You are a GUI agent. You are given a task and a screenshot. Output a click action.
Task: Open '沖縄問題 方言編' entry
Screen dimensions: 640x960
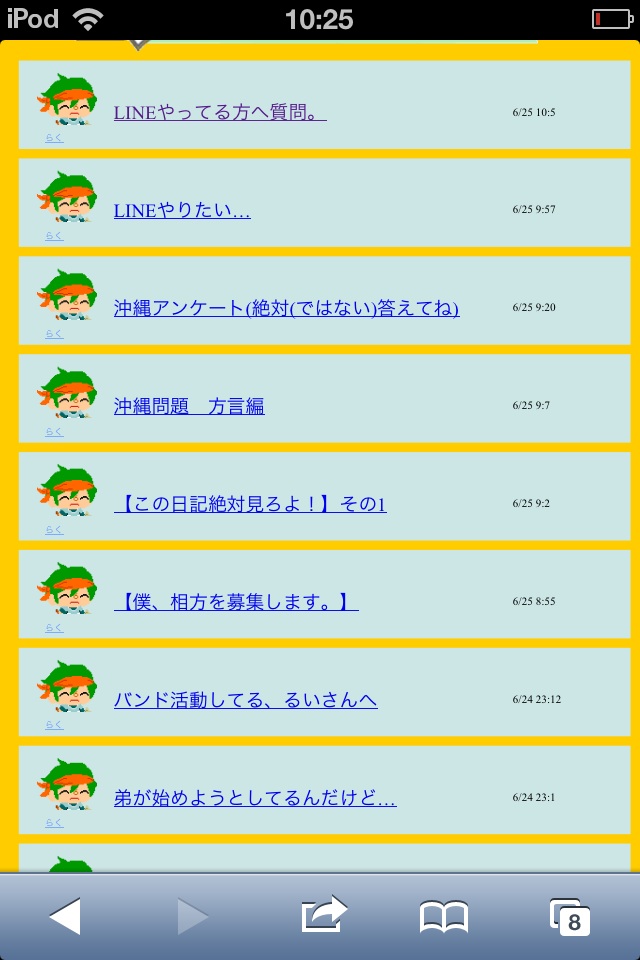coord(189,407)
